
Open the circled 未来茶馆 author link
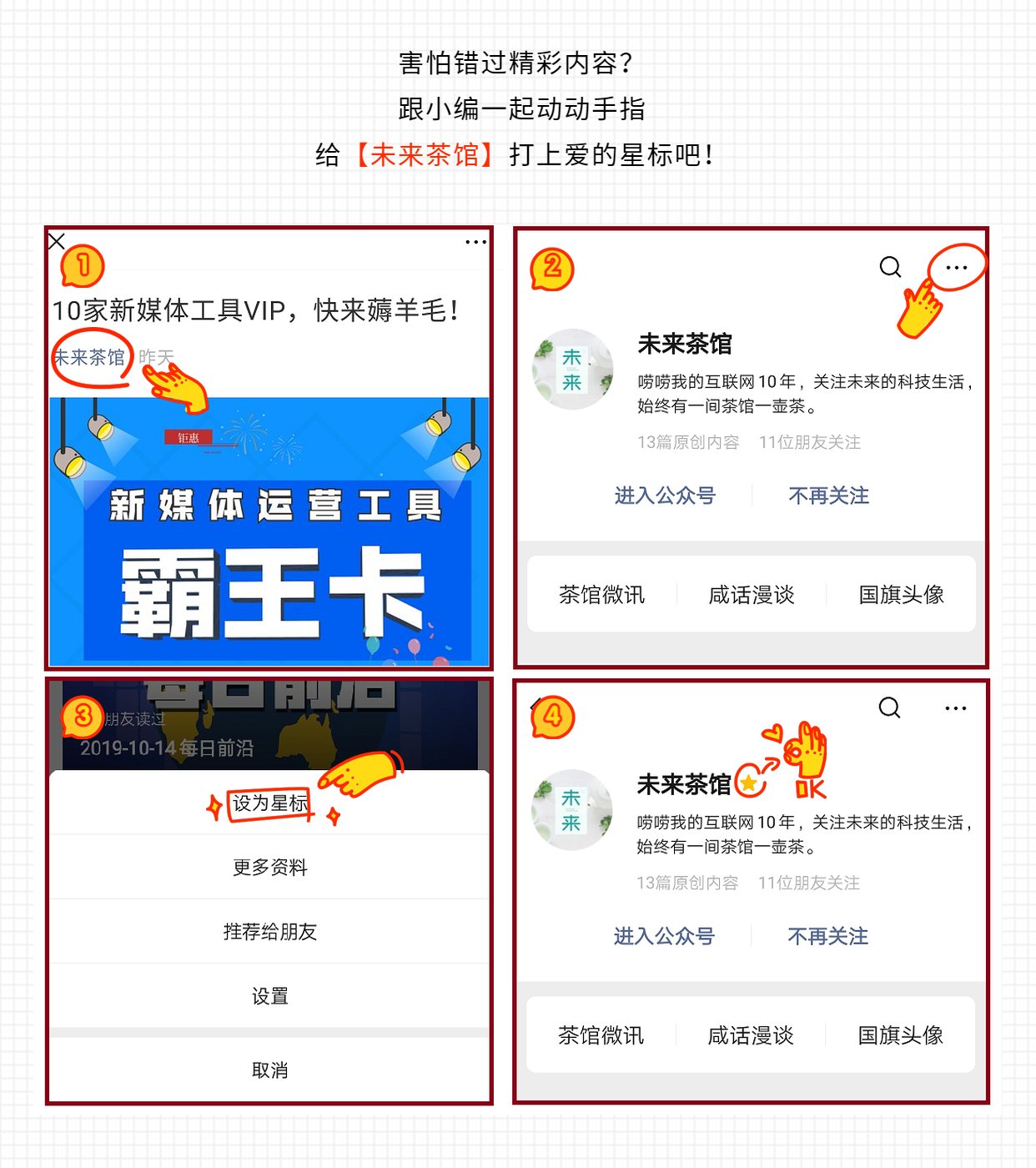92,357
